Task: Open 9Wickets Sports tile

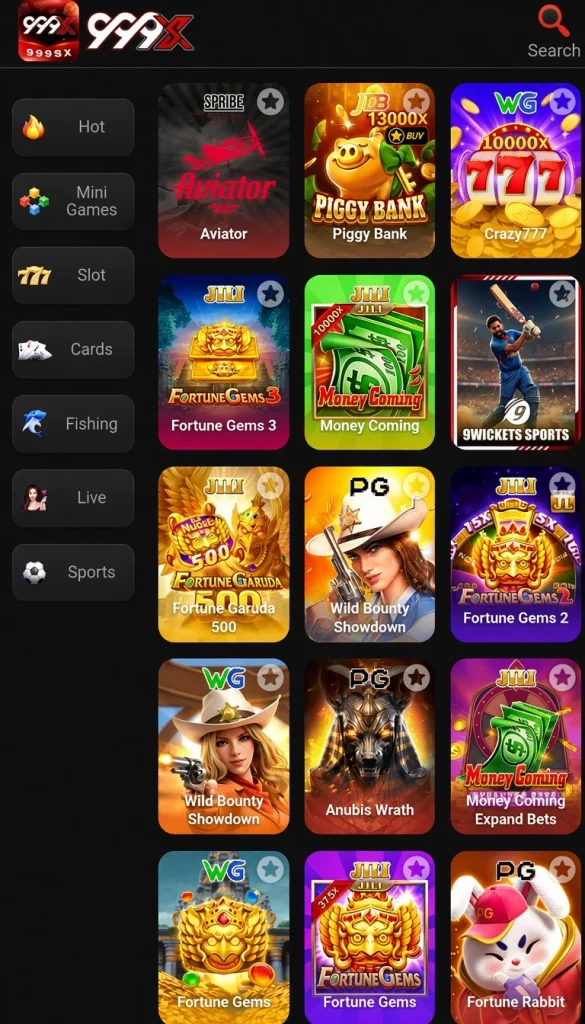Action: [x=516, y=362]
